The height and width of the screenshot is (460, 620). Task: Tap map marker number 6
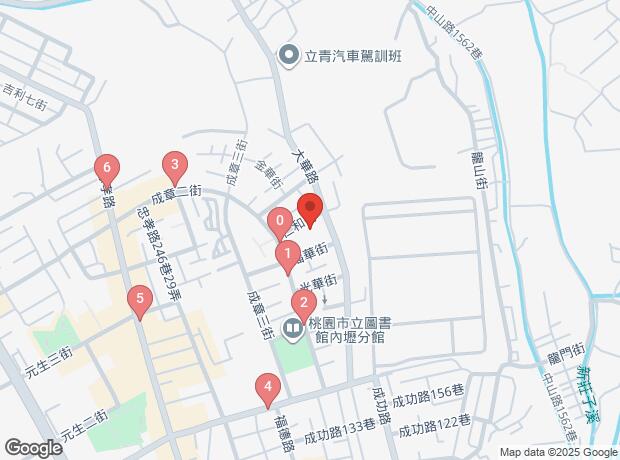tap(106, 167)
